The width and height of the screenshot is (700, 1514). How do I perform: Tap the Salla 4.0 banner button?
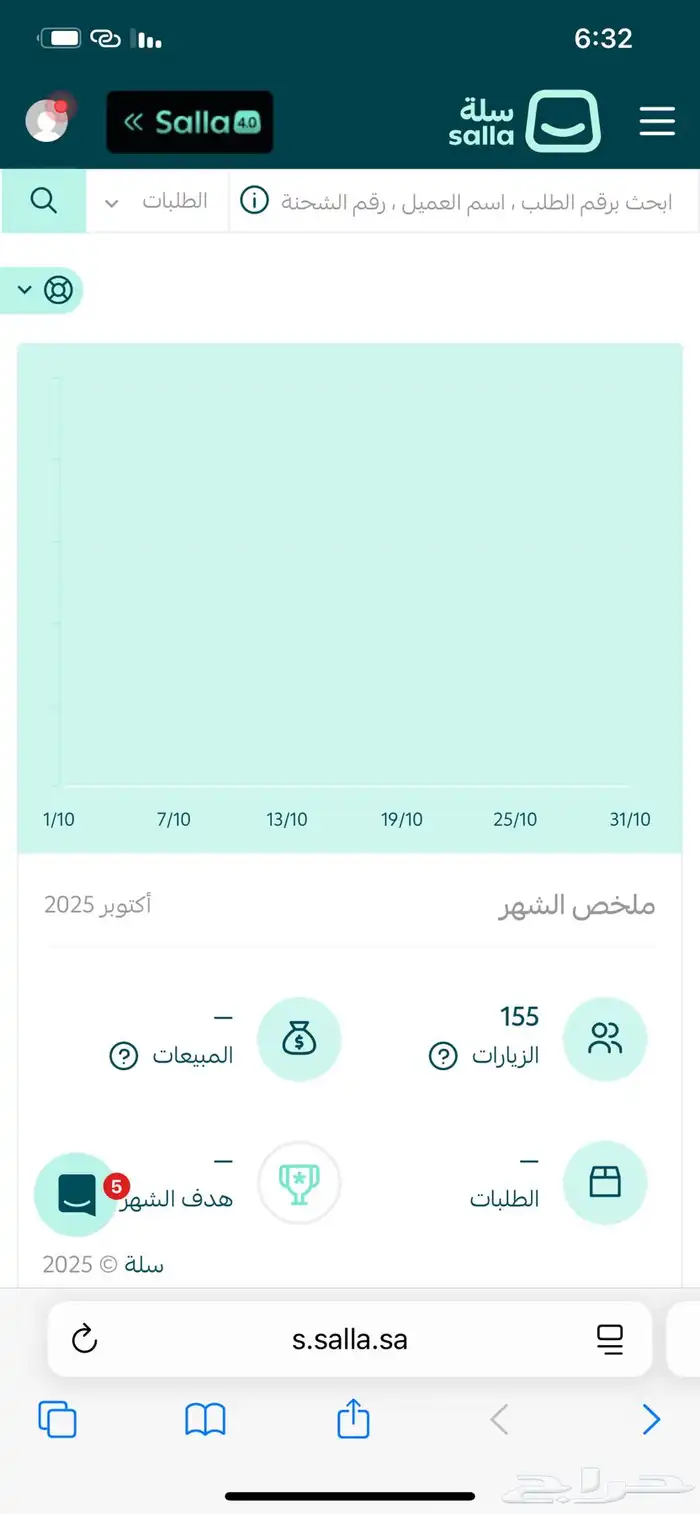190,122
